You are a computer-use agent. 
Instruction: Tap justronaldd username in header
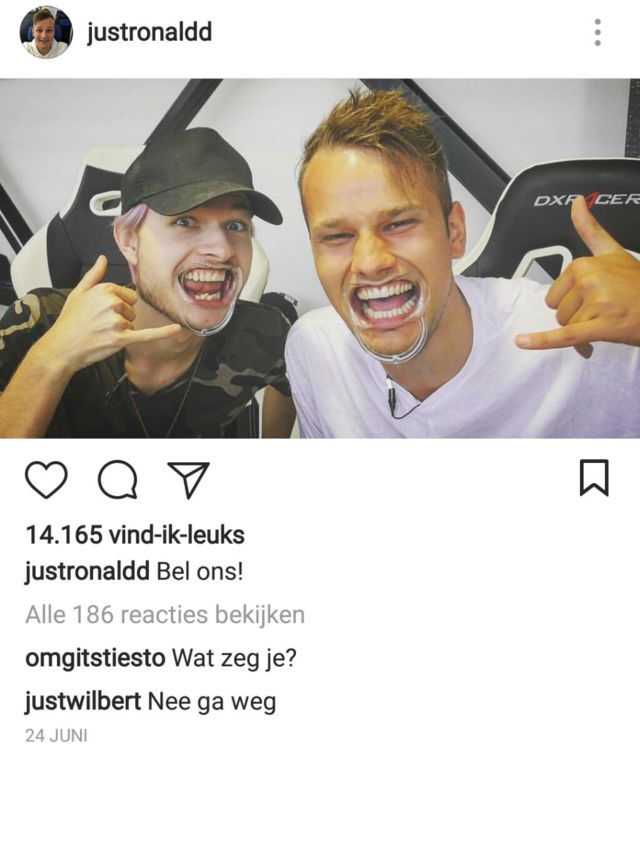pos(149,32)
